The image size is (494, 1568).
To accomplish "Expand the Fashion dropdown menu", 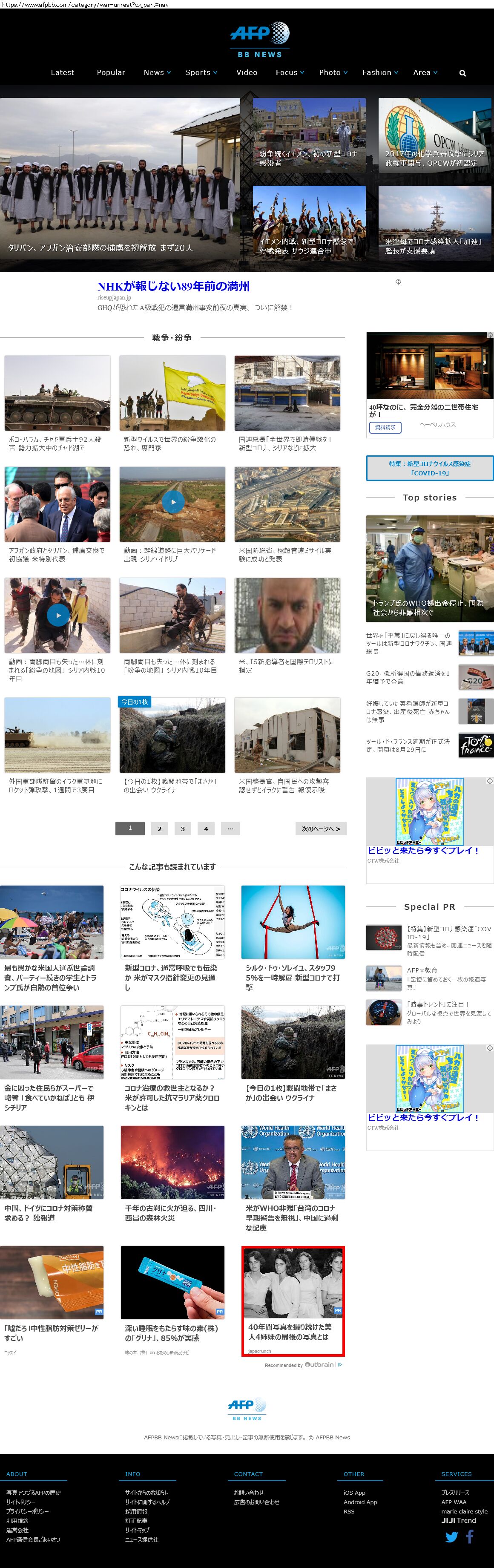I will pyautogui.click(x=380, y=72).
